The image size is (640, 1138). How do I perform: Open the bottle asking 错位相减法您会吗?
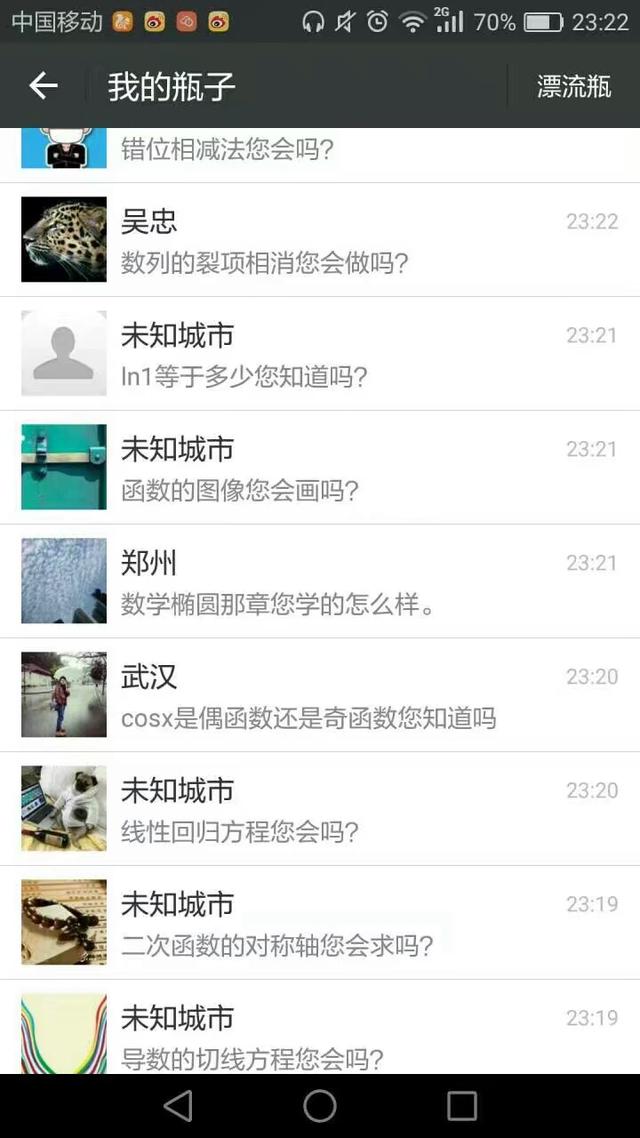click(320, 155)
